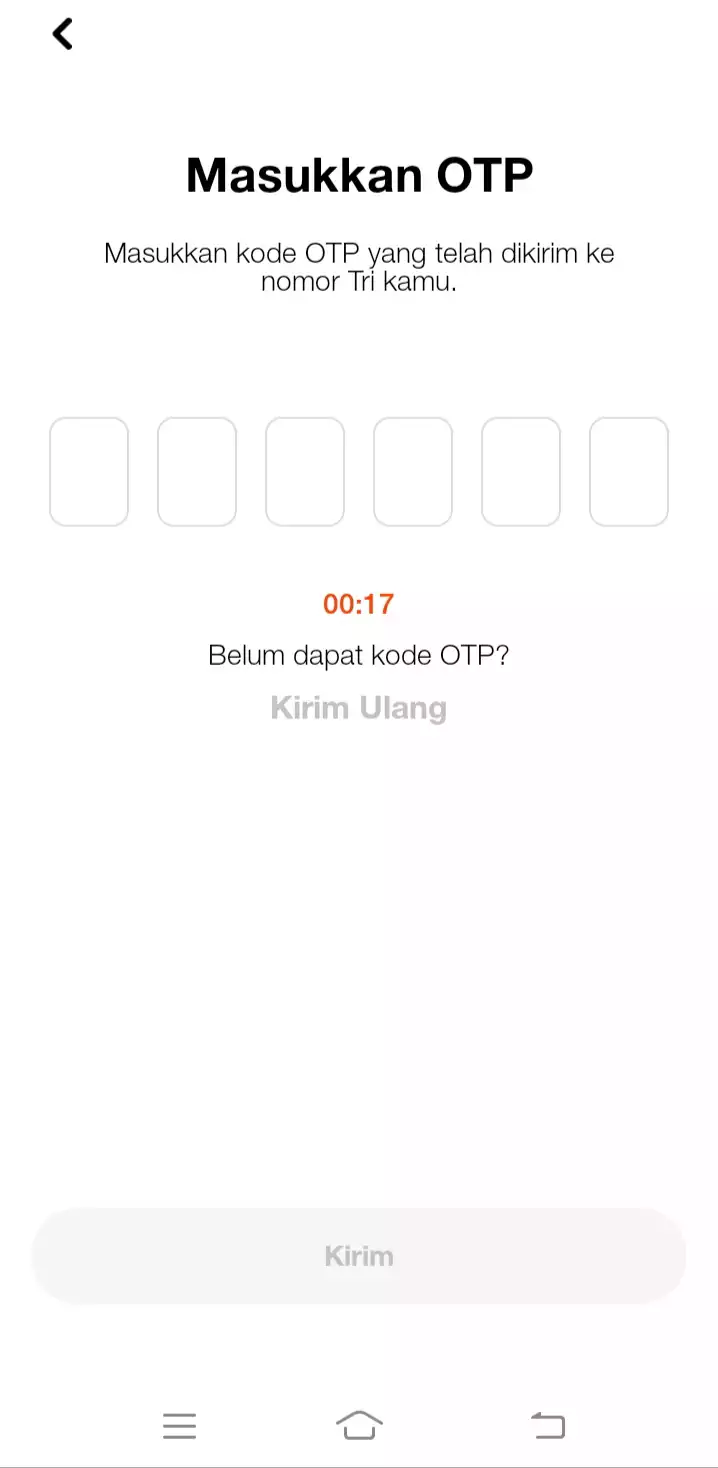Tap Kirim Ulang to resend the code
Viewport: 718px width, 1468px height.
point(358,708)
